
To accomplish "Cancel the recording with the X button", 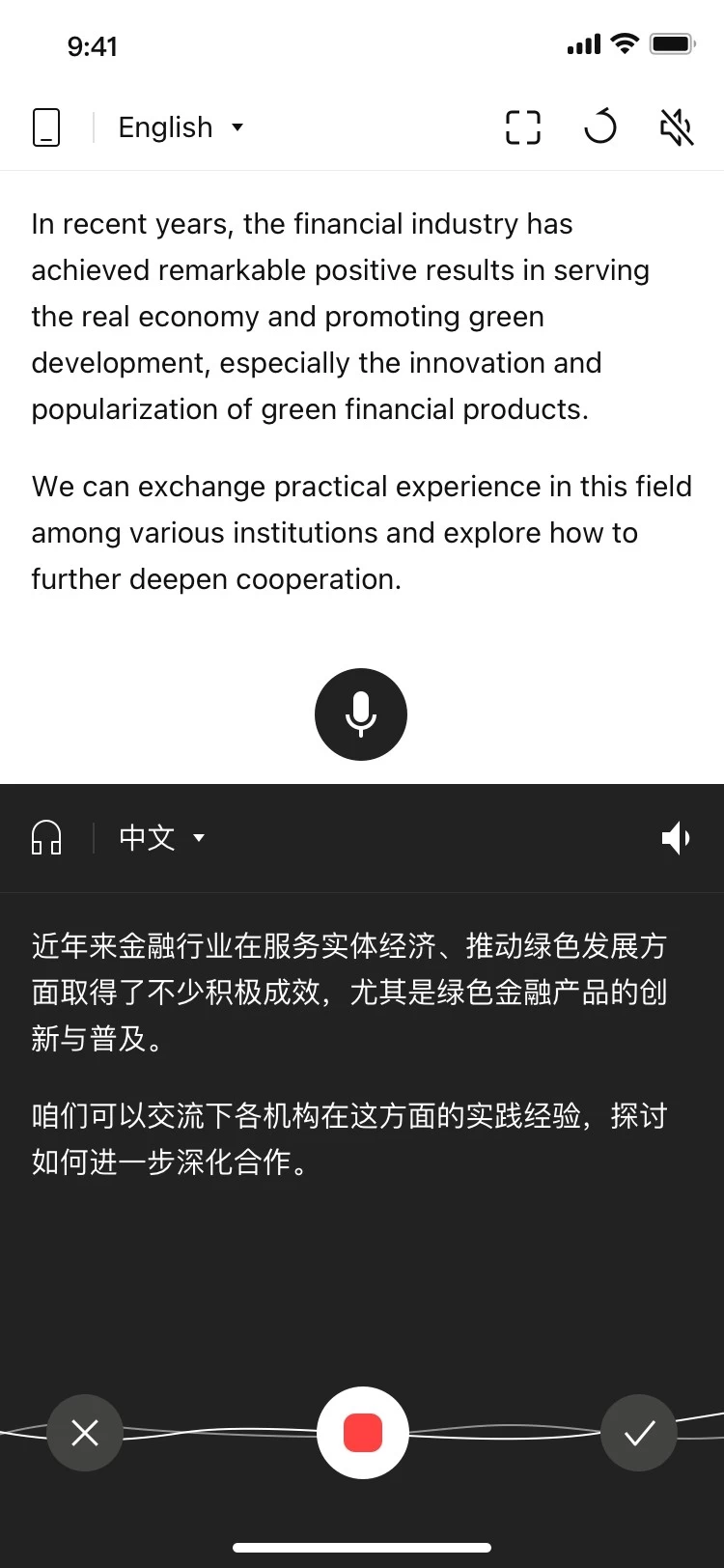I will 85,1433.
